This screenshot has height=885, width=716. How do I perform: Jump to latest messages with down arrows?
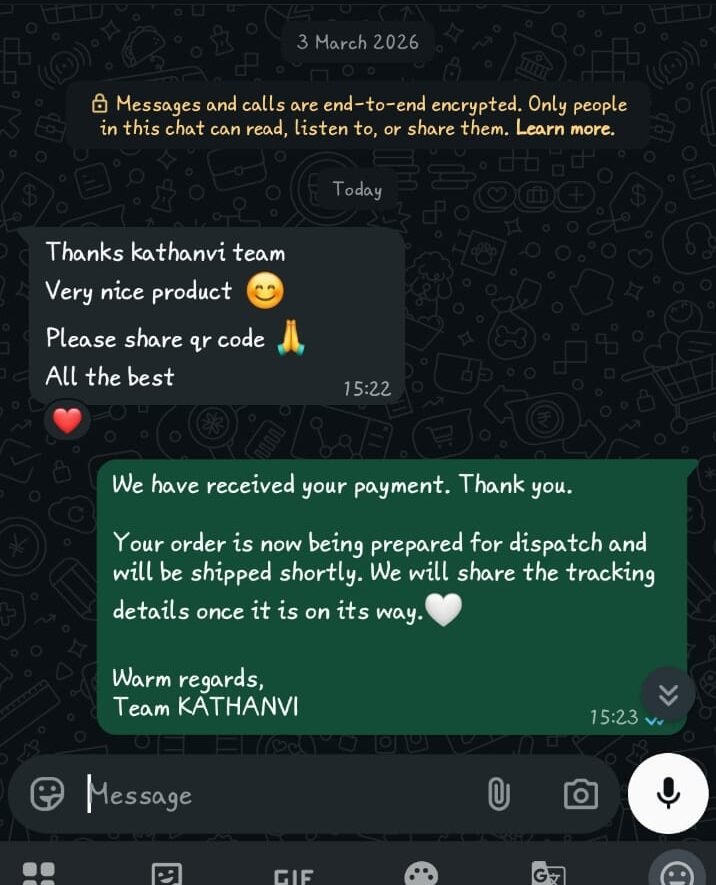[668, 694]
